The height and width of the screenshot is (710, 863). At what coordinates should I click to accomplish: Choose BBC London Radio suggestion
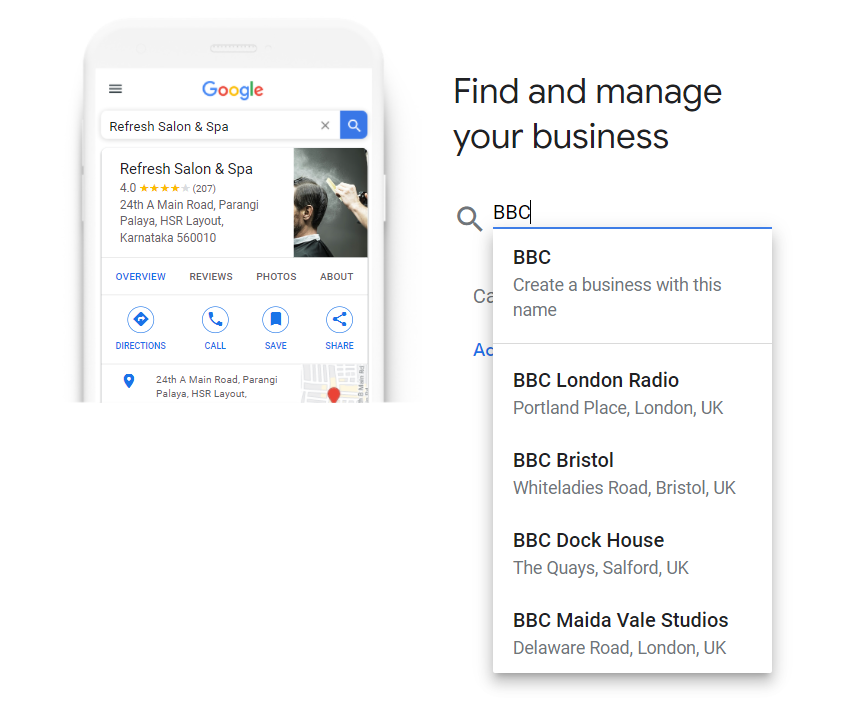click(x=632, y=394)
